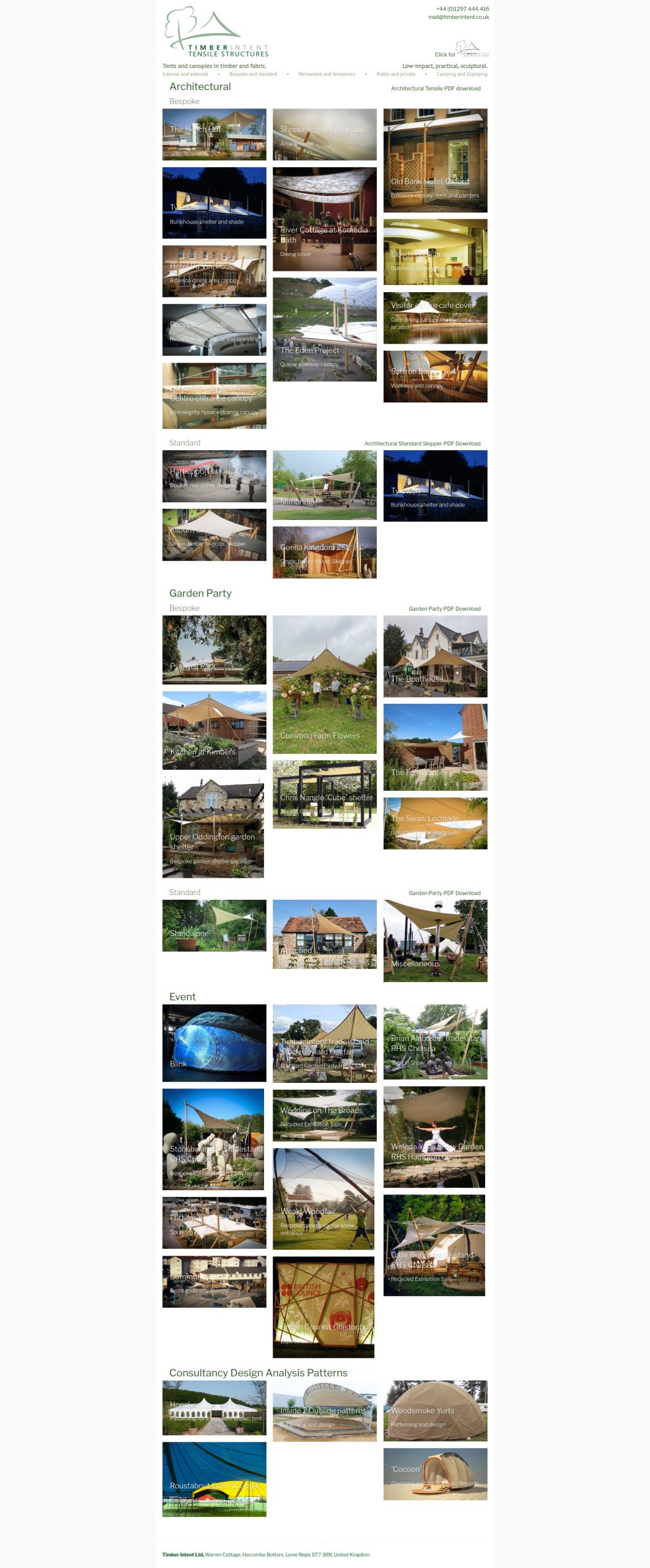Tap the Timber Intent Architecture logo link
The height and width of the screenshot is (1568, 650).
coord(472,48)
